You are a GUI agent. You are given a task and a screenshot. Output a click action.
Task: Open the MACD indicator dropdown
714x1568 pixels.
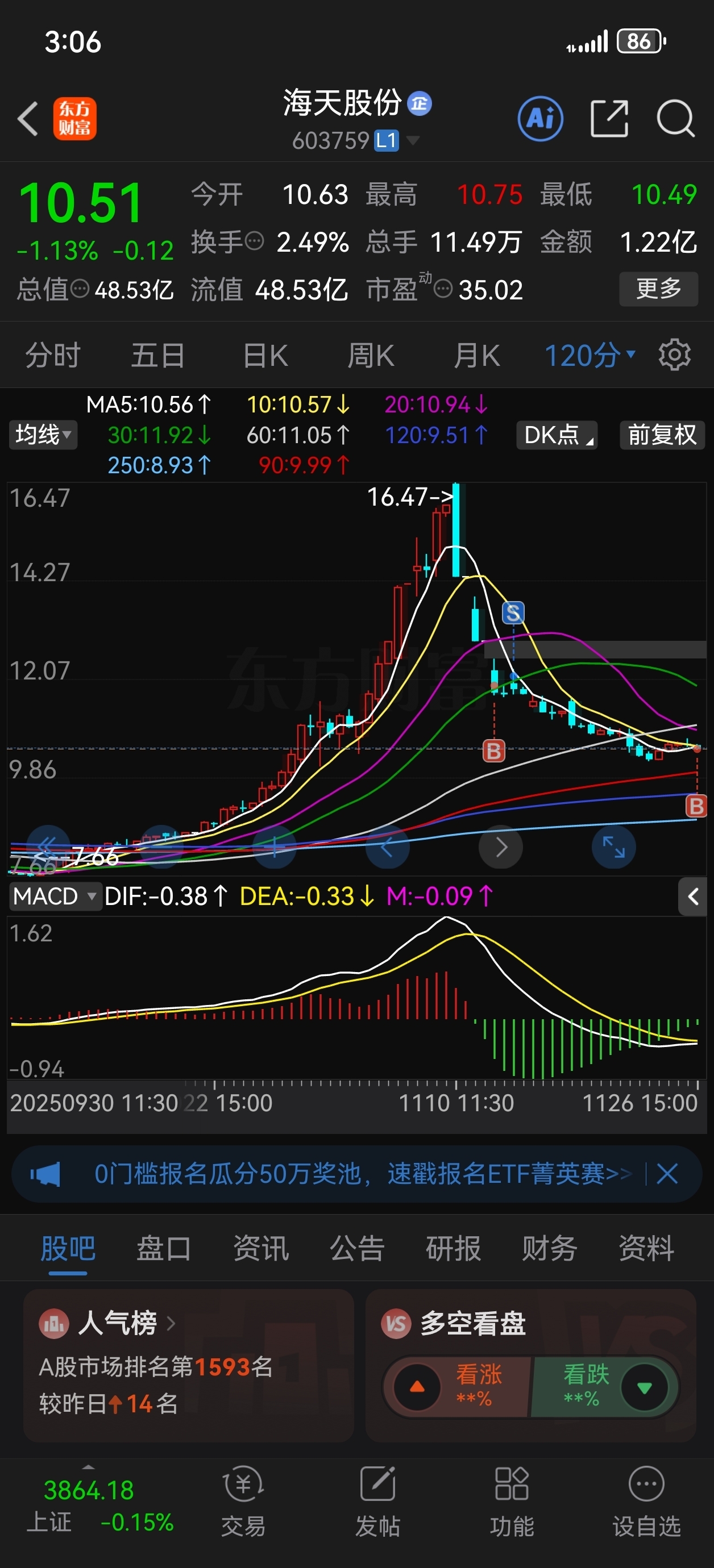click(x=55, y=896)
